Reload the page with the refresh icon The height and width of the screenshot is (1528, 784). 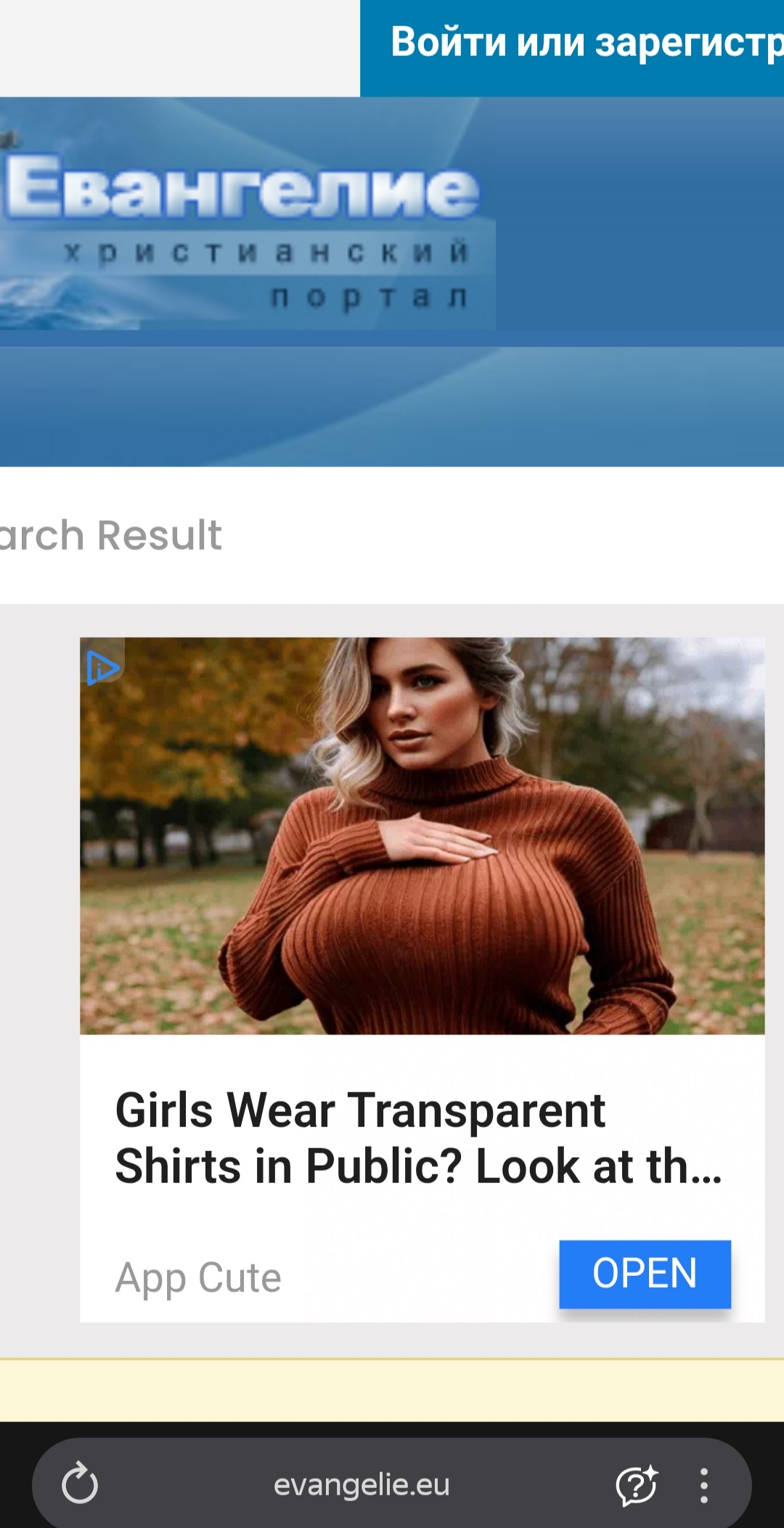pyautogui.click(x=80, y=1484)
